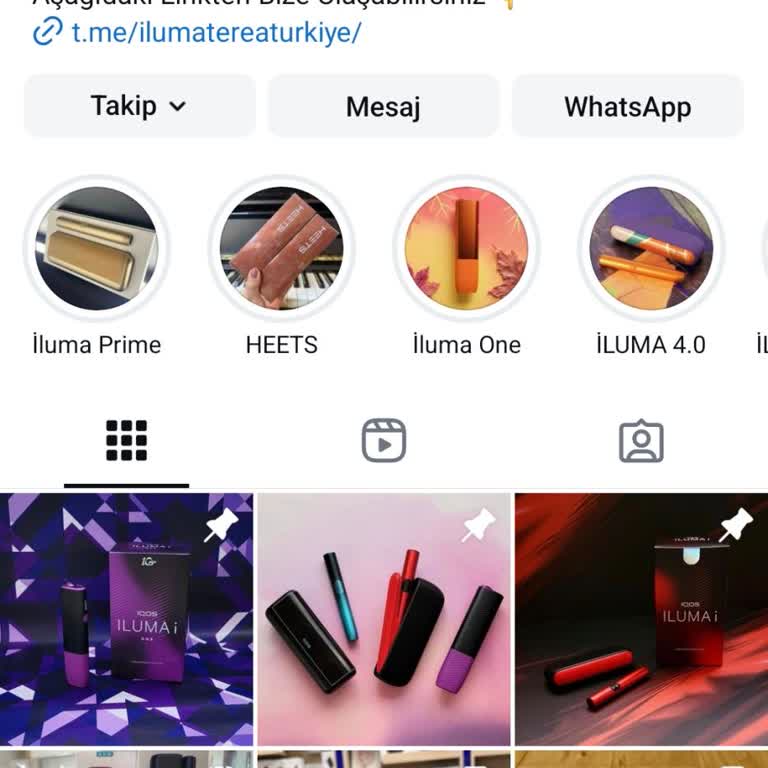Open the t.me/ilumatereaturkiye link

point(213,32)
